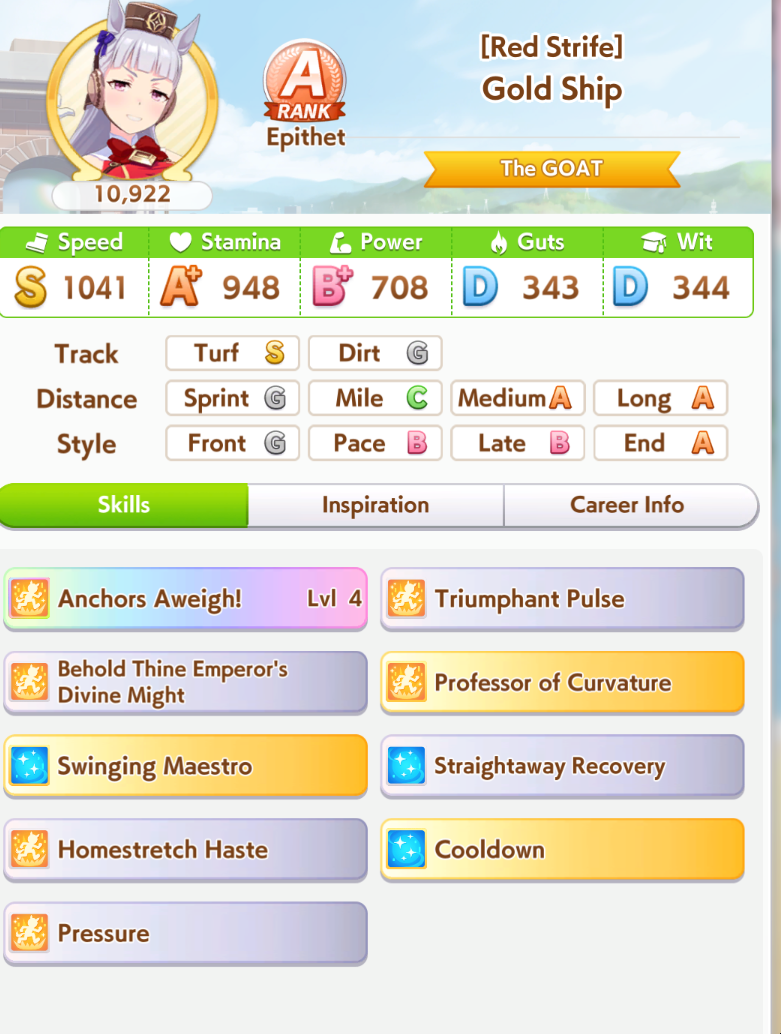Select the Pressure skill
The image size is (781, 1034).
185,933
